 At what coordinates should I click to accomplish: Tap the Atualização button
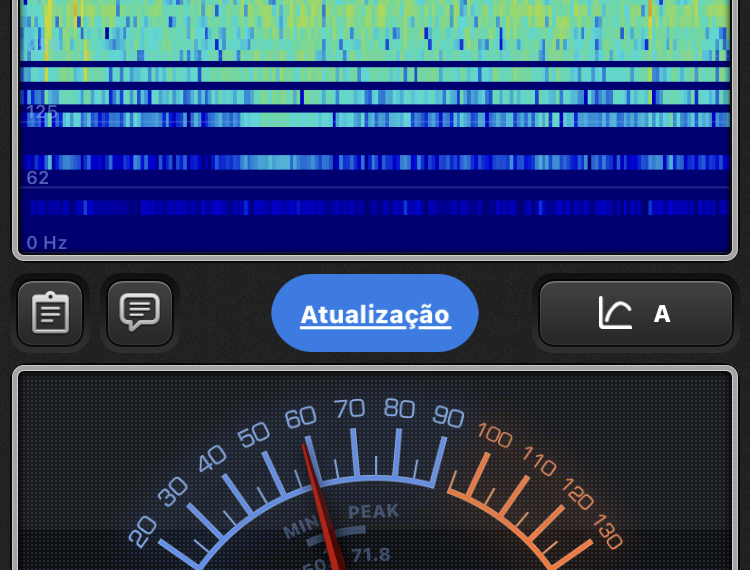375,314
